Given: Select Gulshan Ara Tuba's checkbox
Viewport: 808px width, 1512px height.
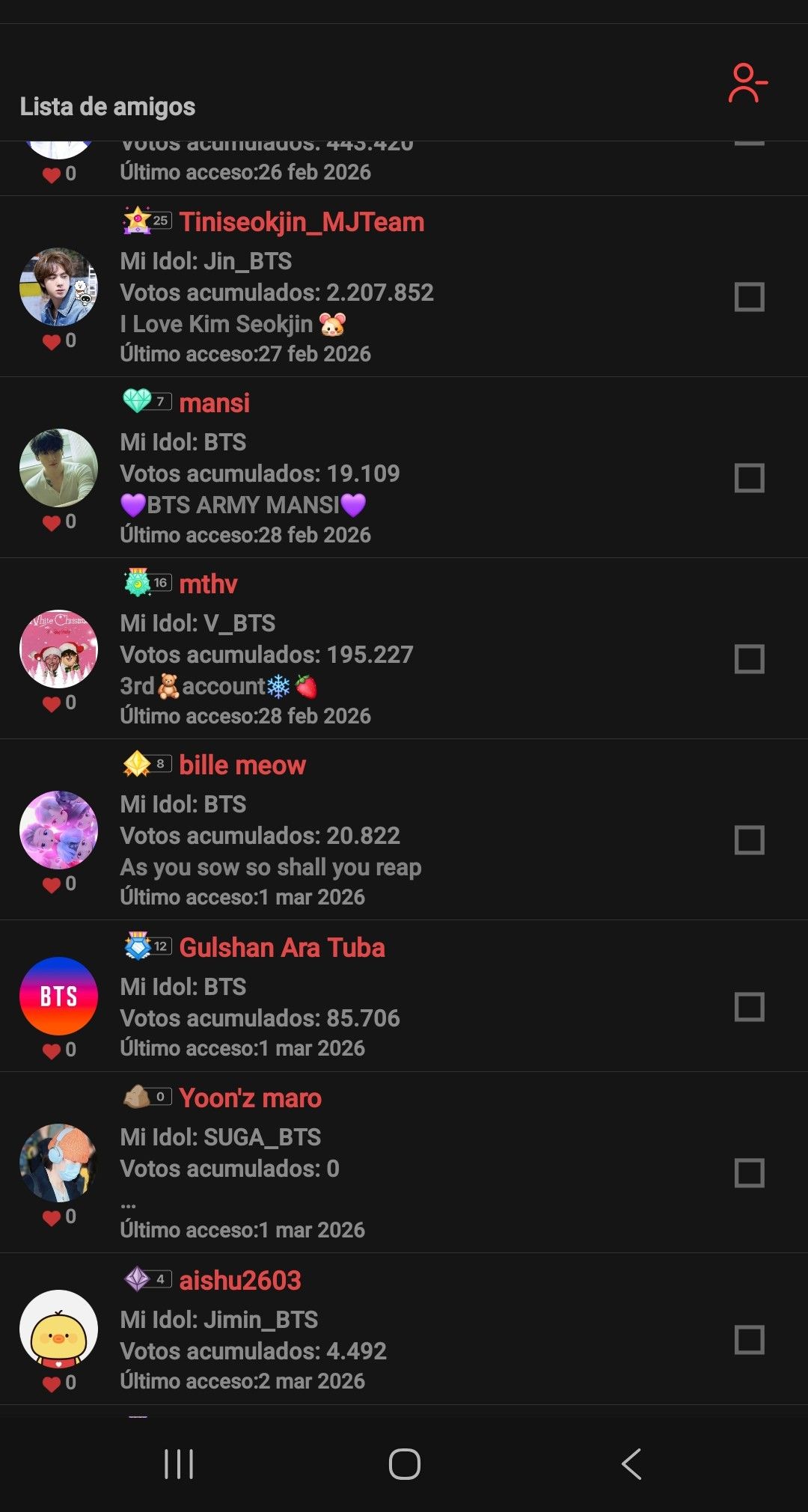Looking at the screenshot, I should 749,1007.
